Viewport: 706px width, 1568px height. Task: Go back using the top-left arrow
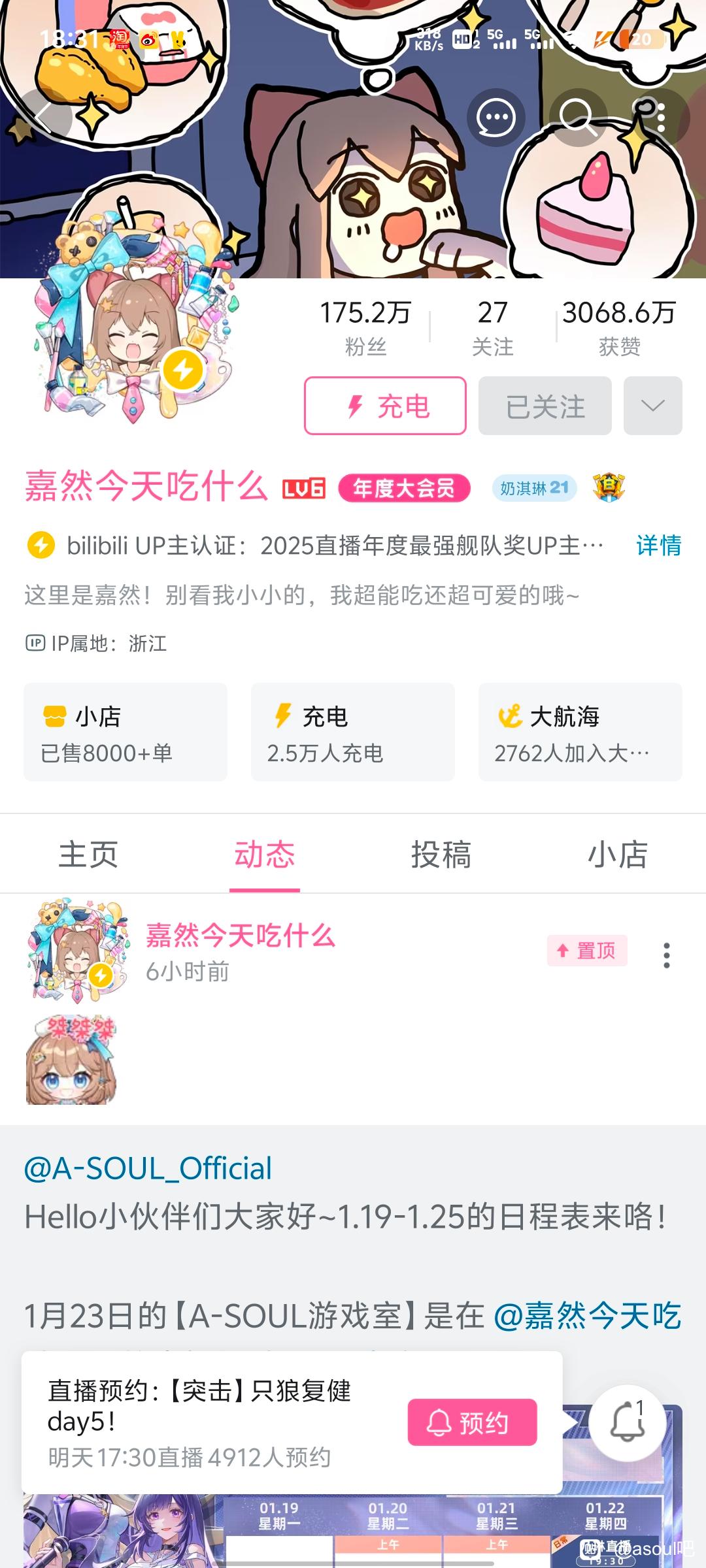(44, 118)
